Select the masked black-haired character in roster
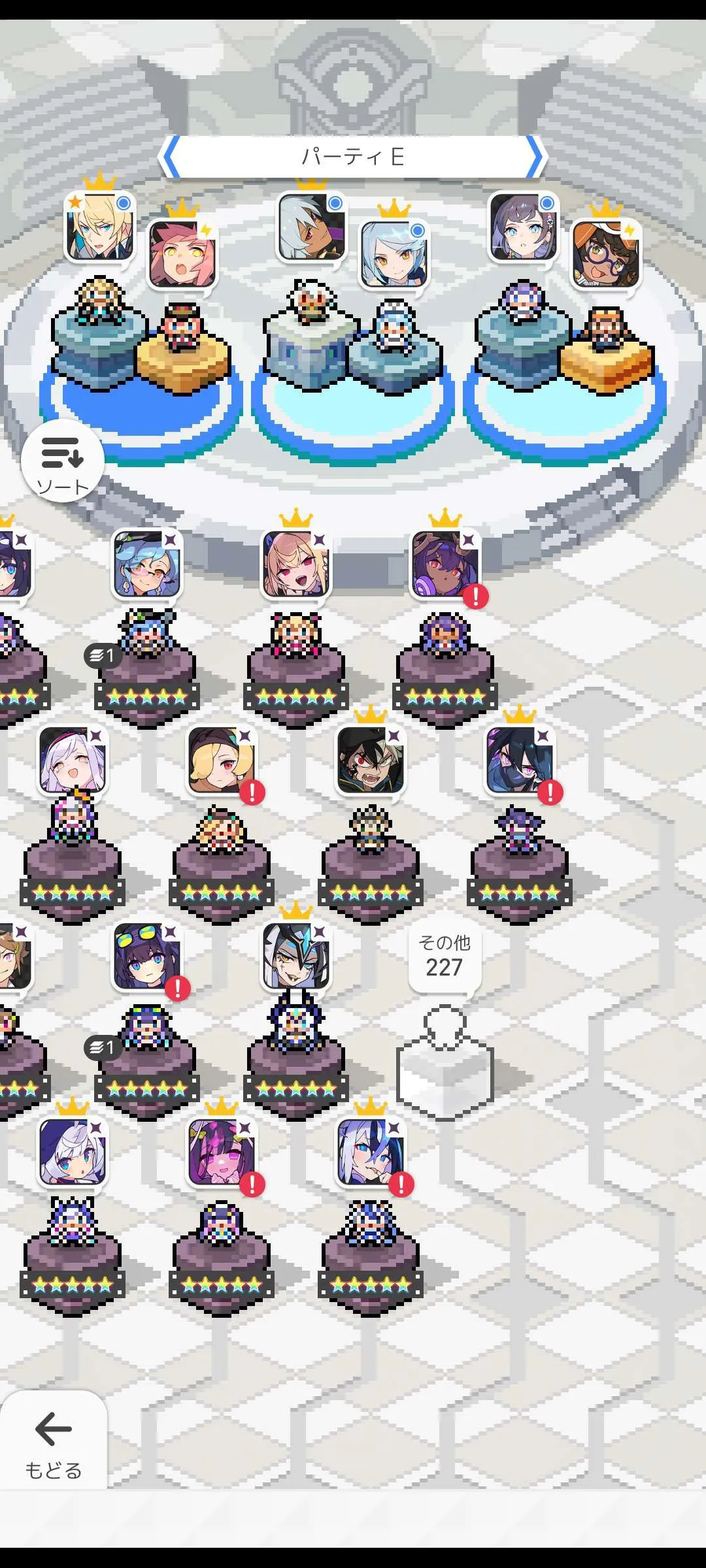 (x=519, y=760)
